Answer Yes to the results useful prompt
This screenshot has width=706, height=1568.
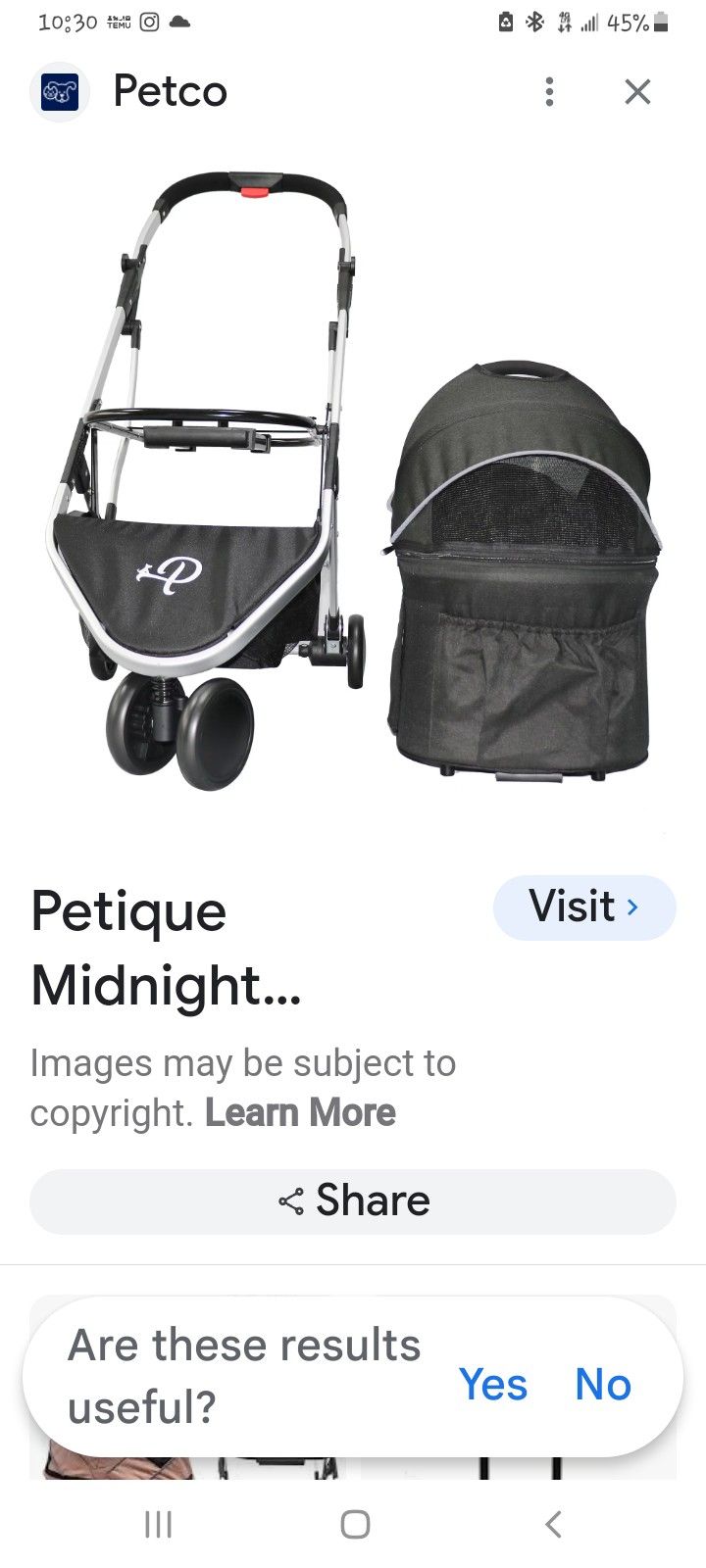[494, 1385]
